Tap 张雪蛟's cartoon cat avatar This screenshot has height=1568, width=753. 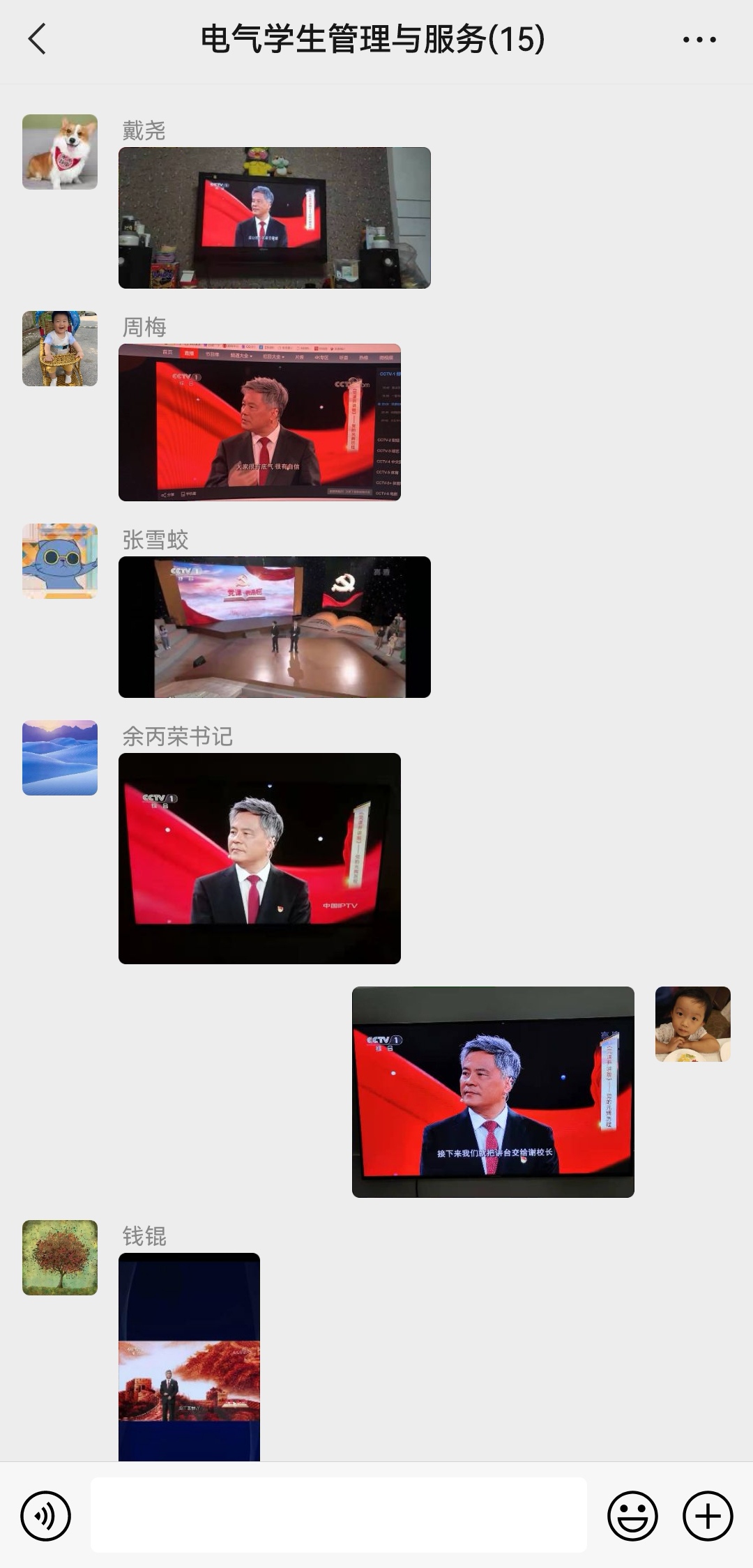[60, 561]
